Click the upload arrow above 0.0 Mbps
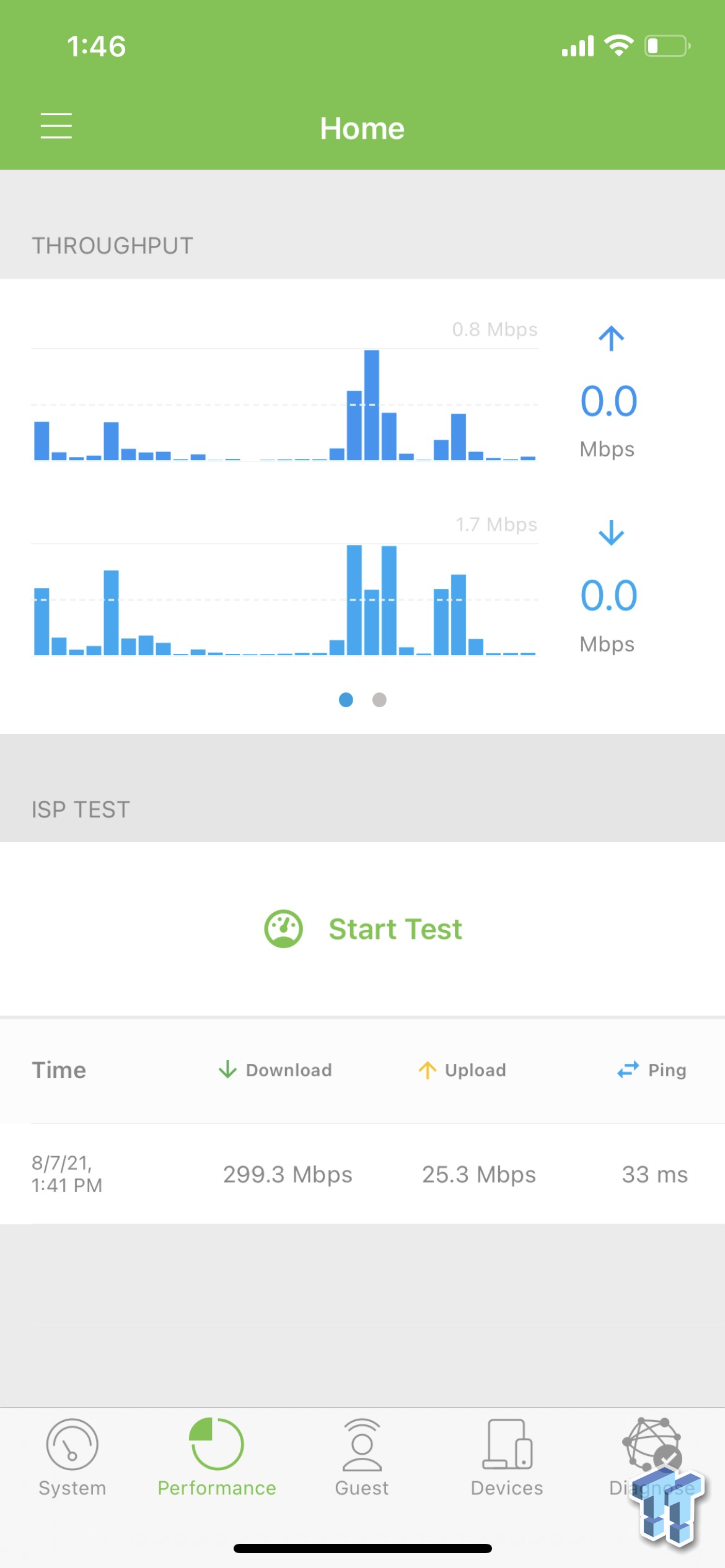Image resolution: width=725 pixels, height=1568 pixels. (x=610, y=339)
